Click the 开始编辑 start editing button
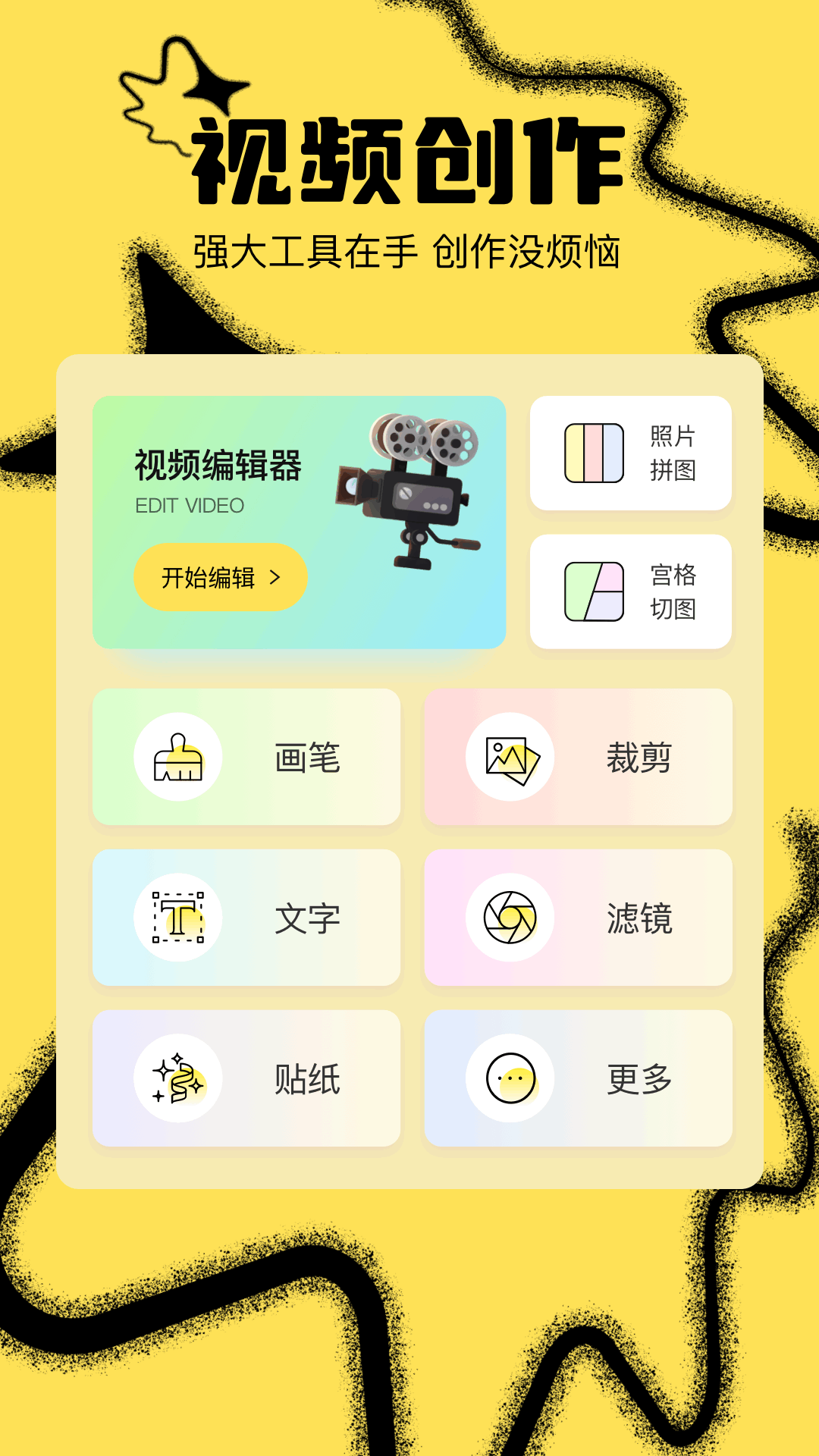Viewport: 819px width, 1456px height. click(221, 577)
